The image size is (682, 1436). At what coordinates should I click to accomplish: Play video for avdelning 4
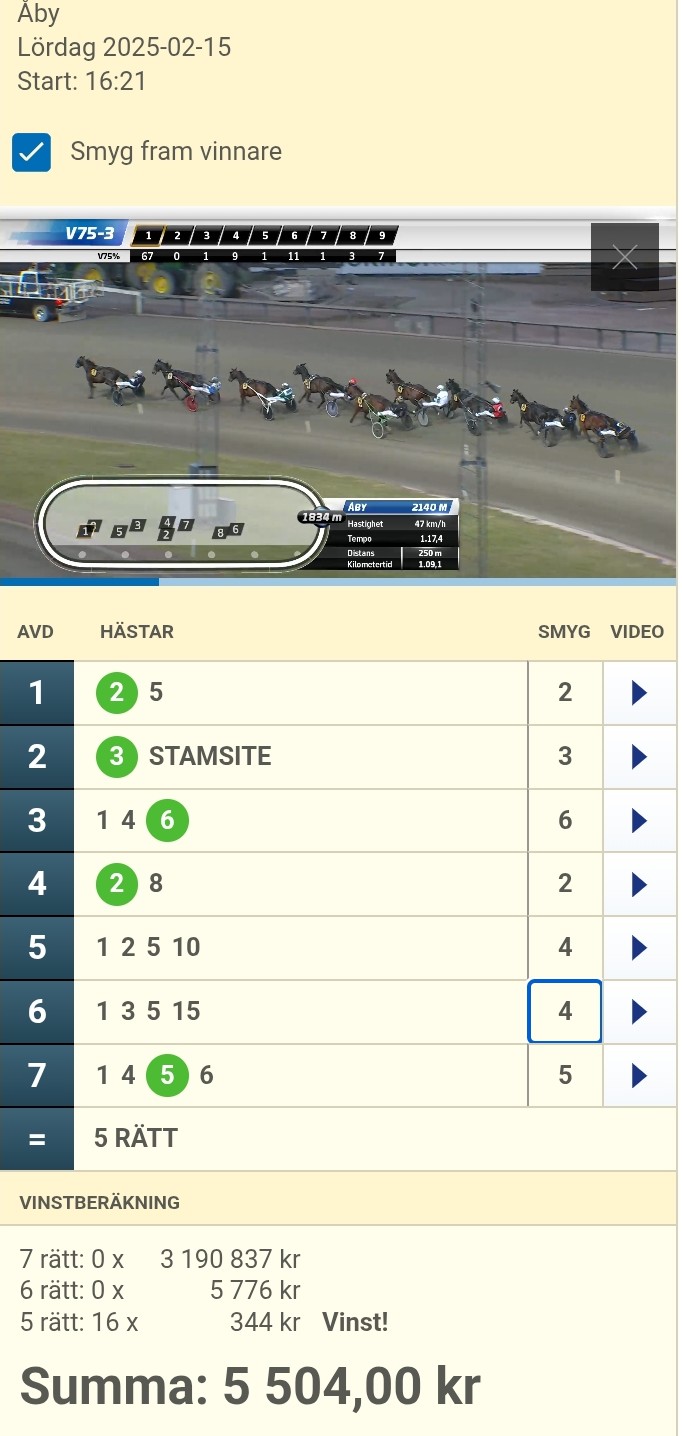[x=640, y=885]
